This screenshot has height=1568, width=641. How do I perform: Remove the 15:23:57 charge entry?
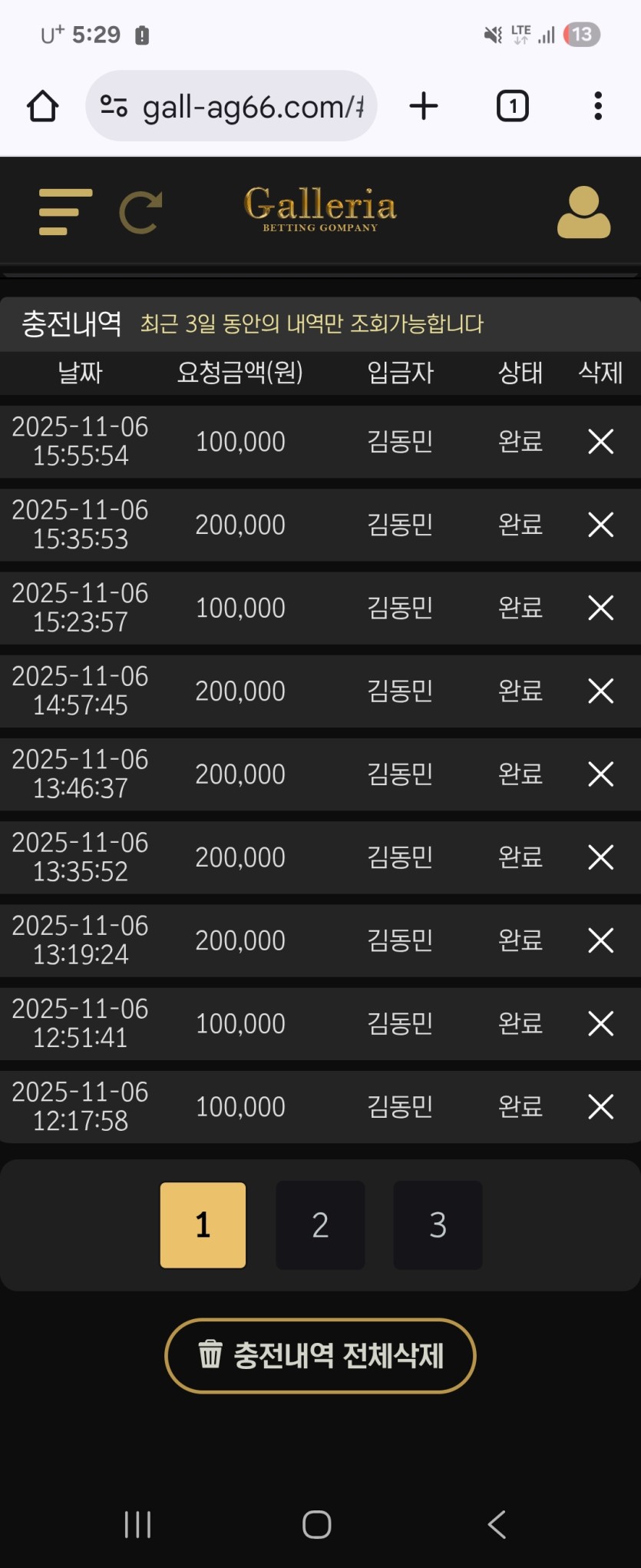pyautogui.click(x=600, y=608)
